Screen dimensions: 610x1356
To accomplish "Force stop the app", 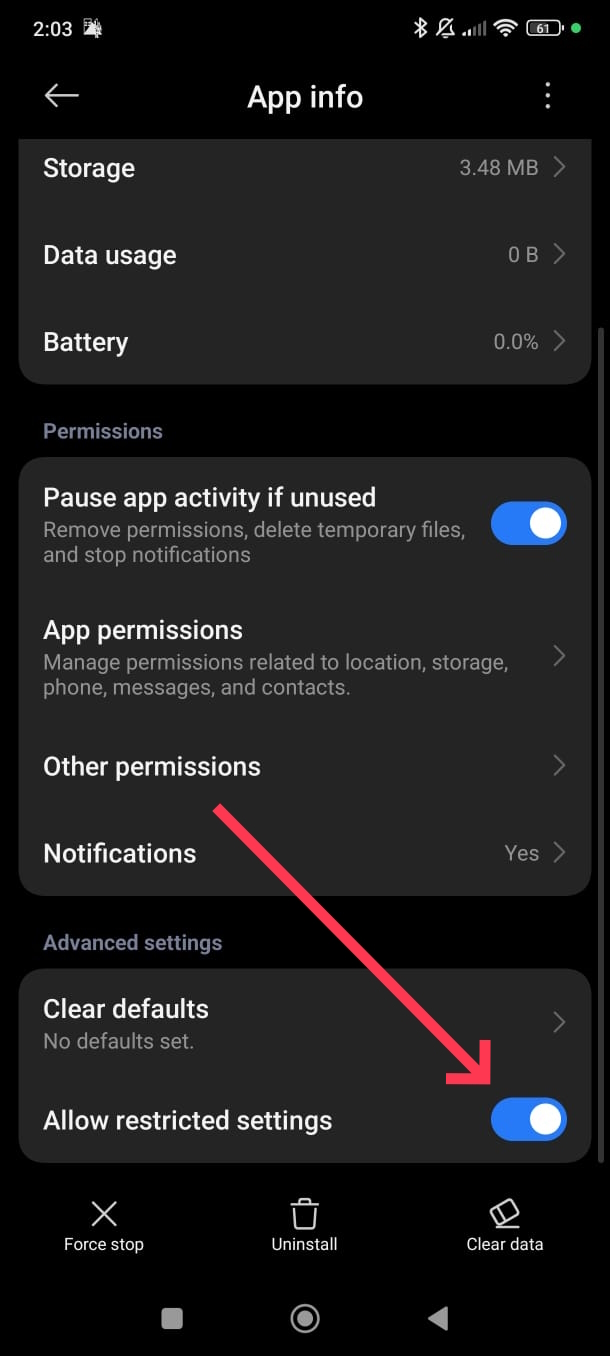I will [104, 1227].
